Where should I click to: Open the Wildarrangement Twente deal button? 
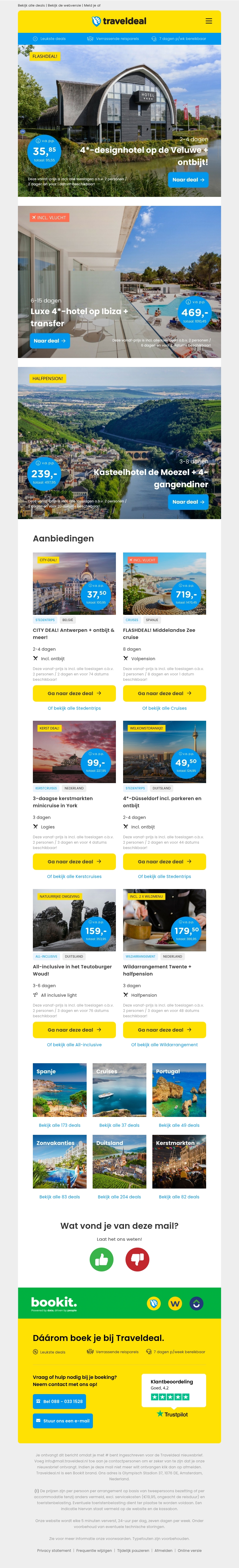click(x=165, y=1030)
